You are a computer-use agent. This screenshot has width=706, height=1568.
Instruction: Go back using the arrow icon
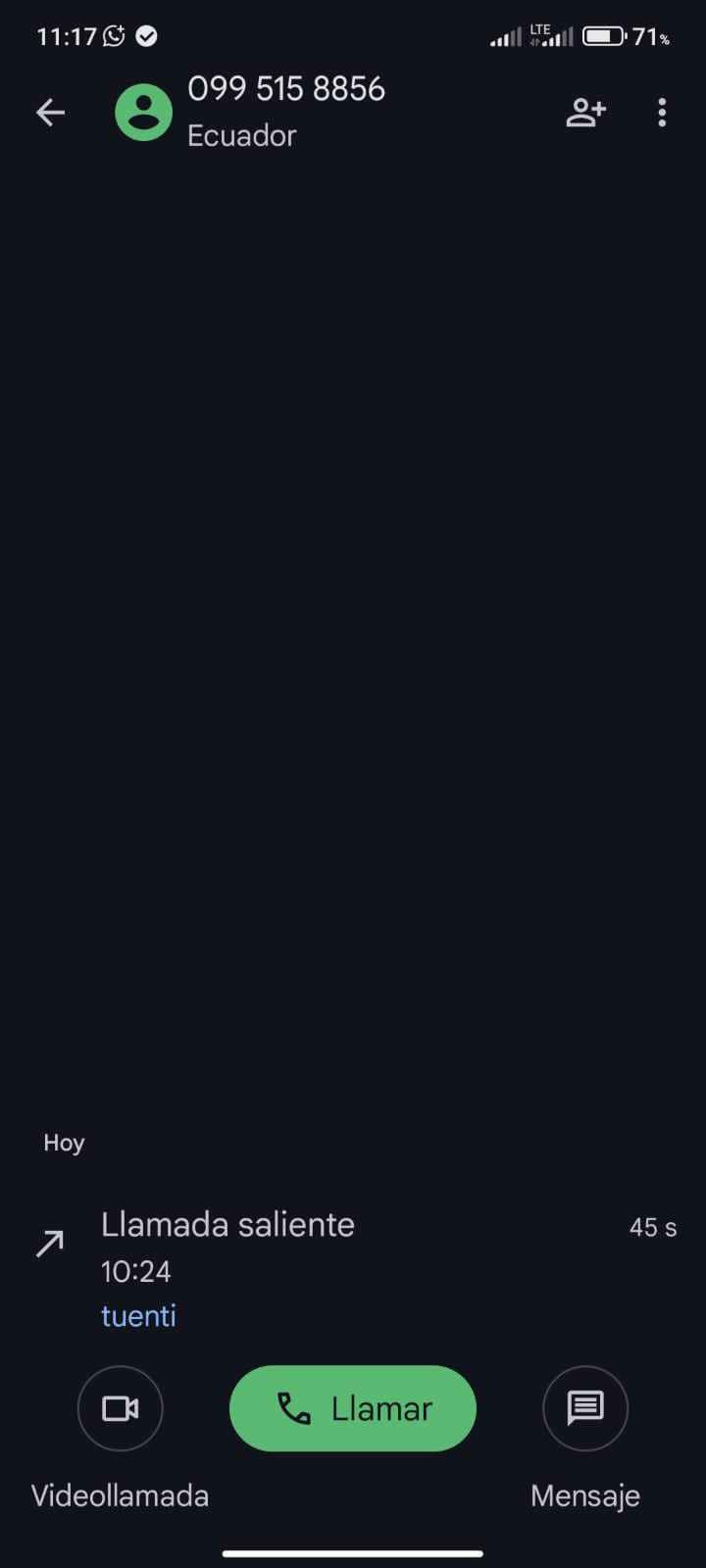[50, 113]
